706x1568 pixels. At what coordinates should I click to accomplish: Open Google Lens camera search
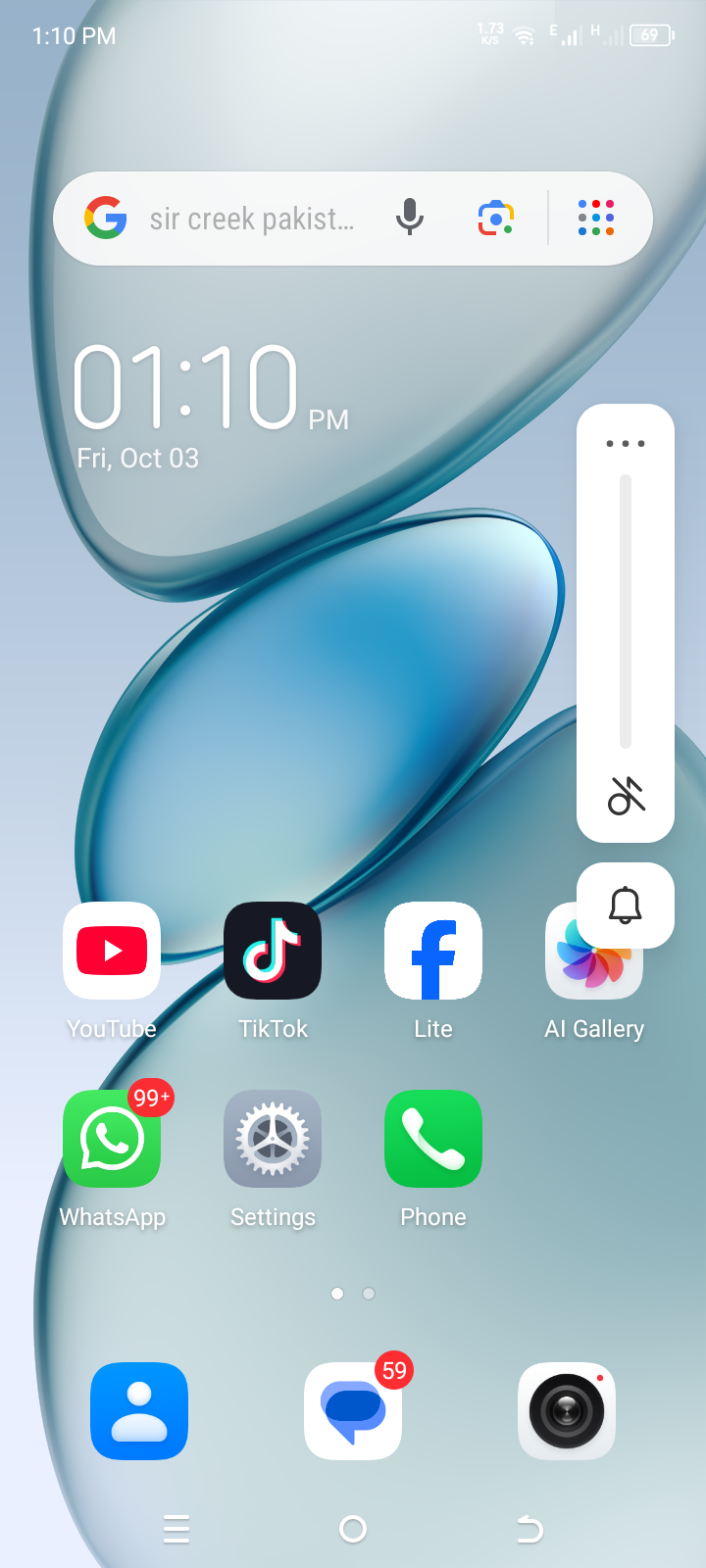[496, 218]
